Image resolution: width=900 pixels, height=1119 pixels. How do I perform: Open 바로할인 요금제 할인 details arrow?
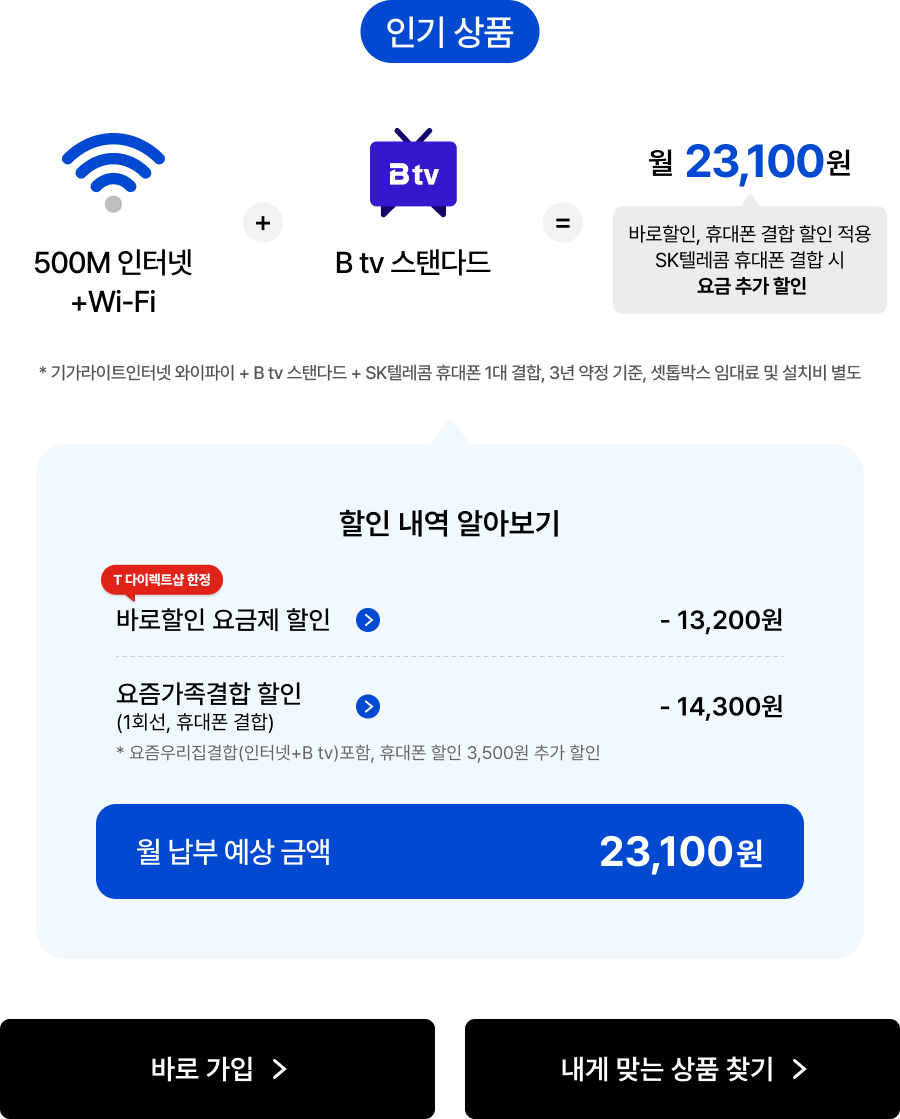(x=368, y=620)
